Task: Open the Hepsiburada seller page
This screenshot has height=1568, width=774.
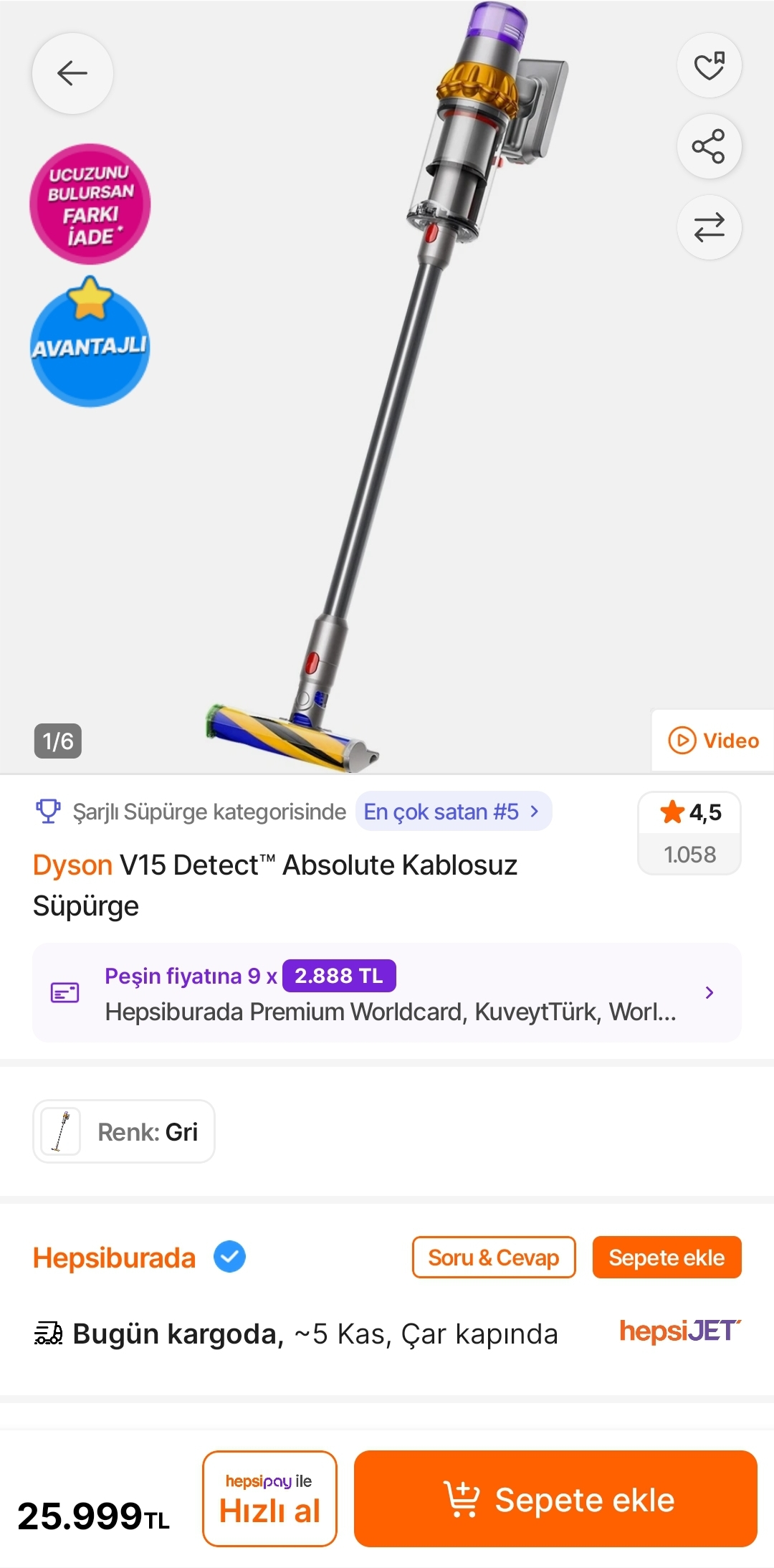Action: [115, 1258]
